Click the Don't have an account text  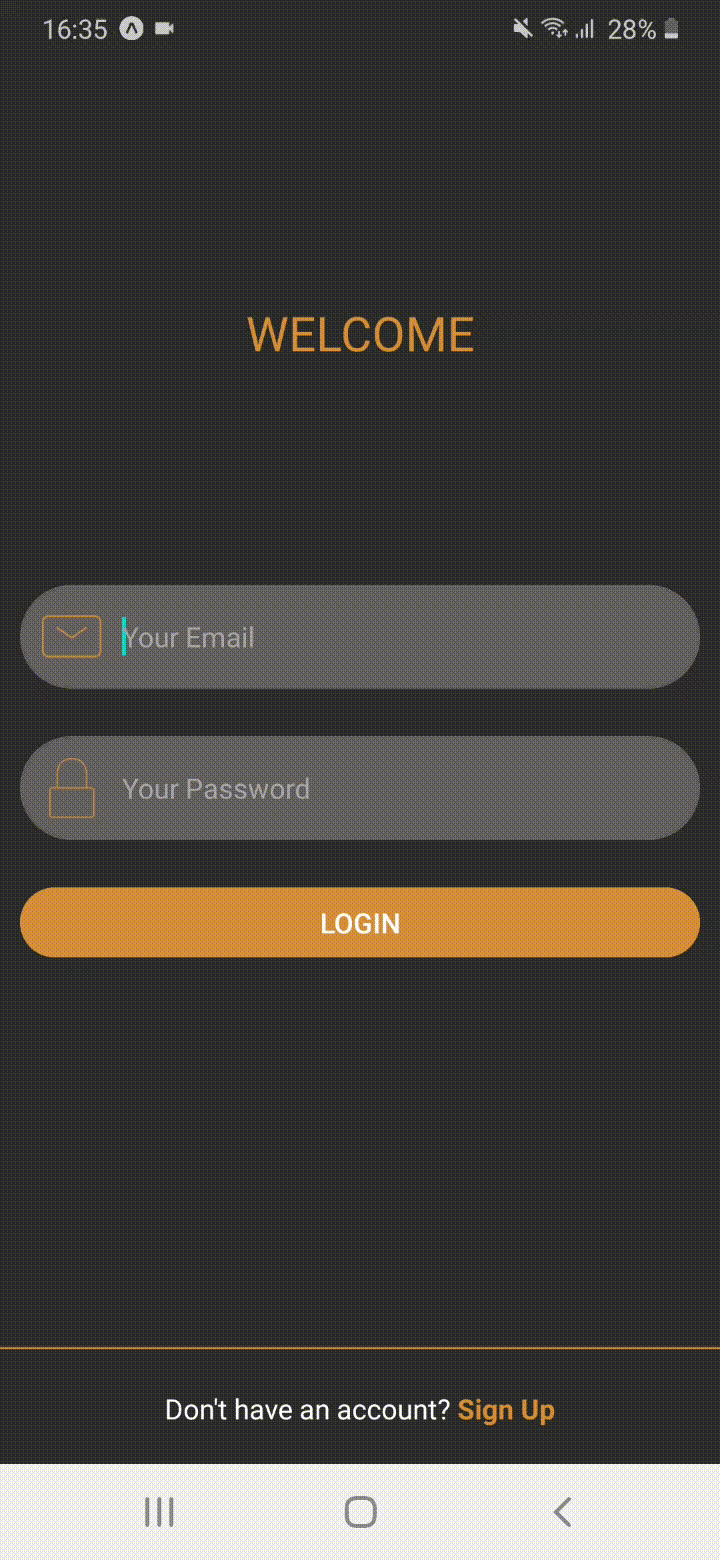[306, 1409]
